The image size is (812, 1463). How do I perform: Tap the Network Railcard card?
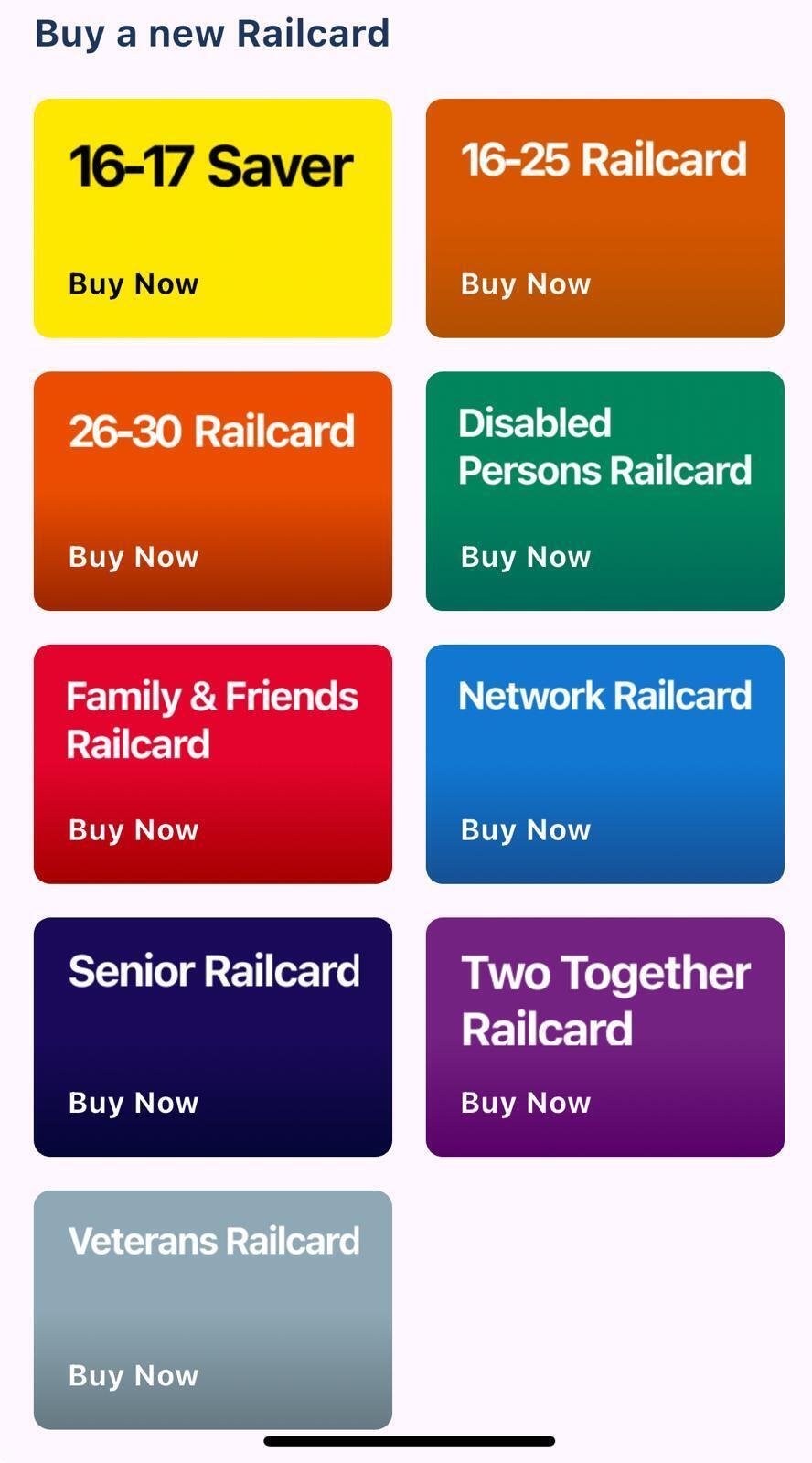click(604, 764)
